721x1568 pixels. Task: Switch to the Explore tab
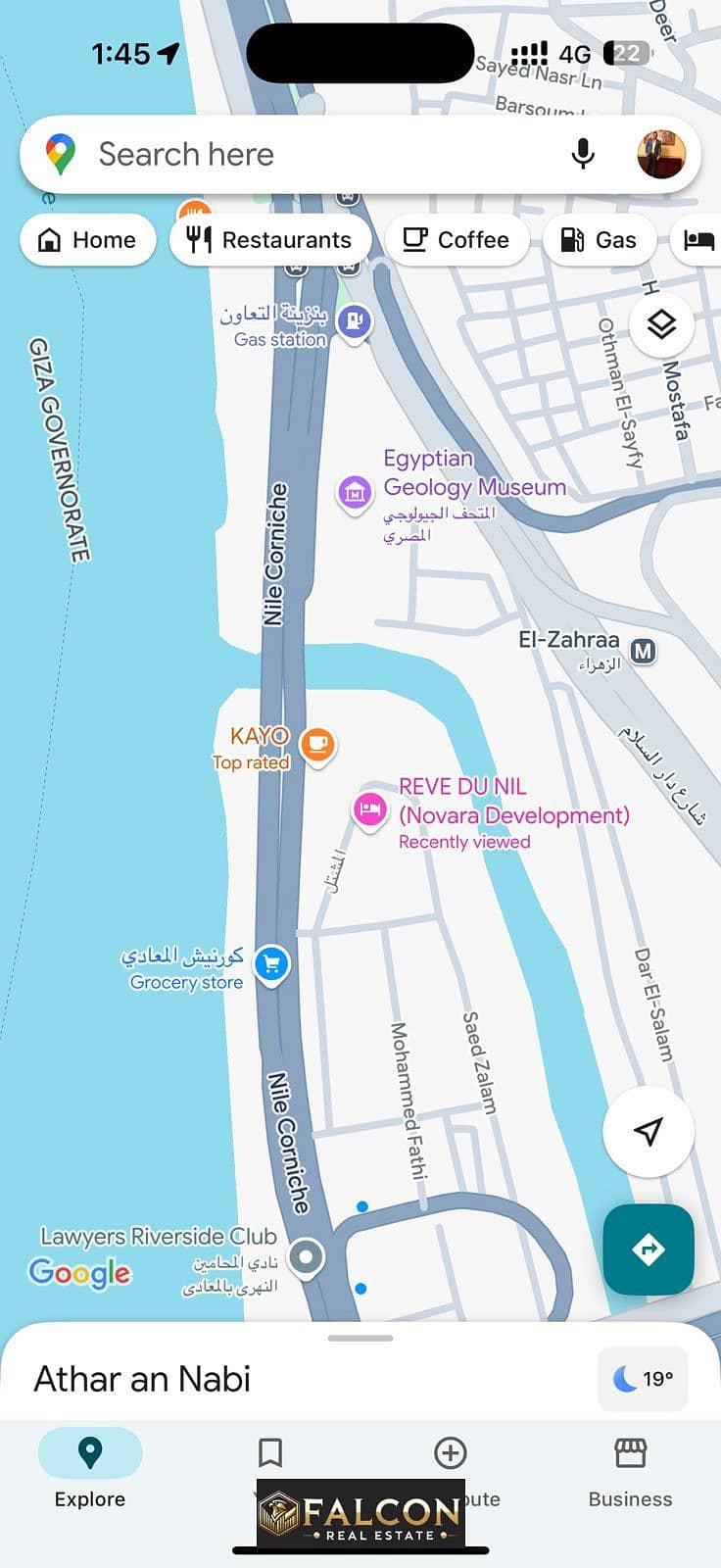(x=90, y=1468)
